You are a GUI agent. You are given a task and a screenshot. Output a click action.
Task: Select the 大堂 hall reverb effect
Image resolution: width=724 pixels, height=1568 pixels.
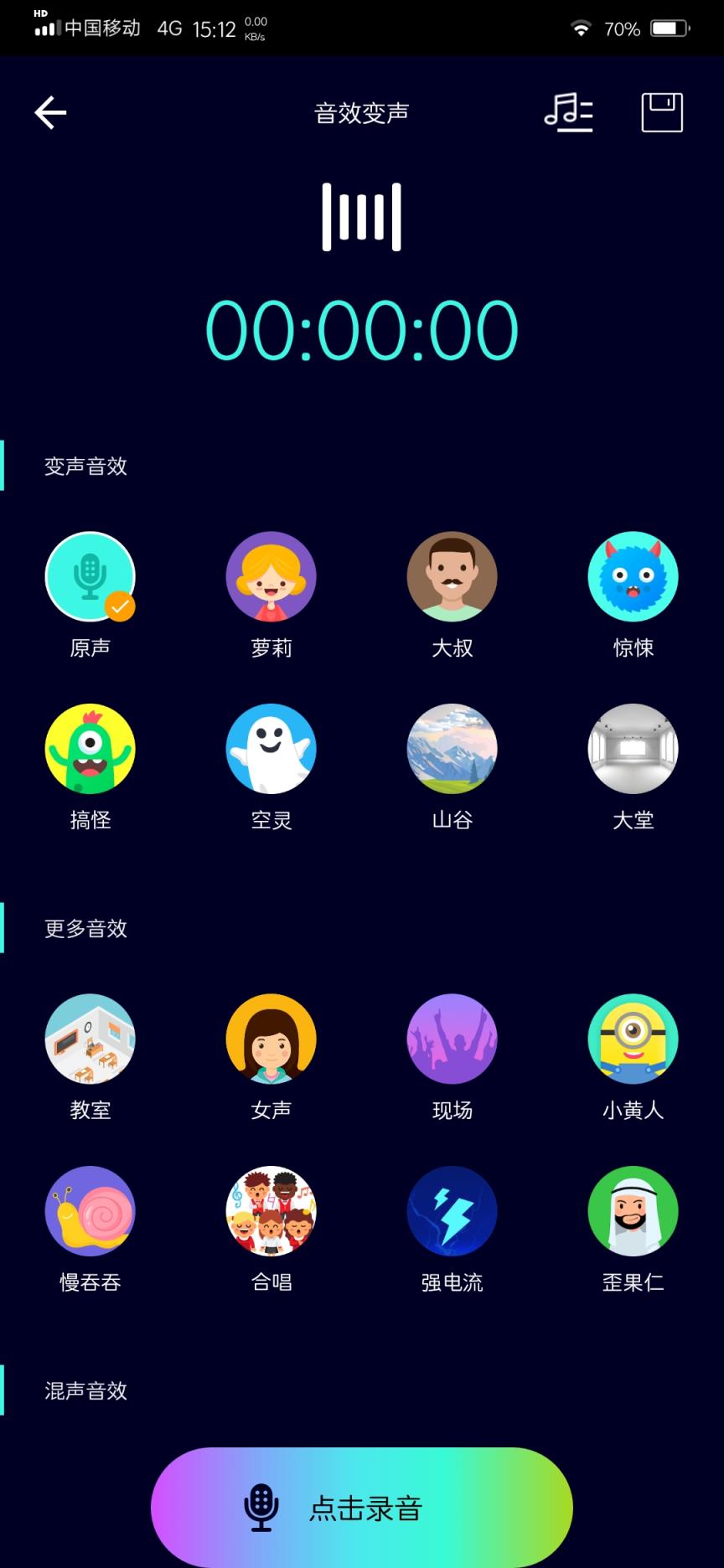(633, 749)
